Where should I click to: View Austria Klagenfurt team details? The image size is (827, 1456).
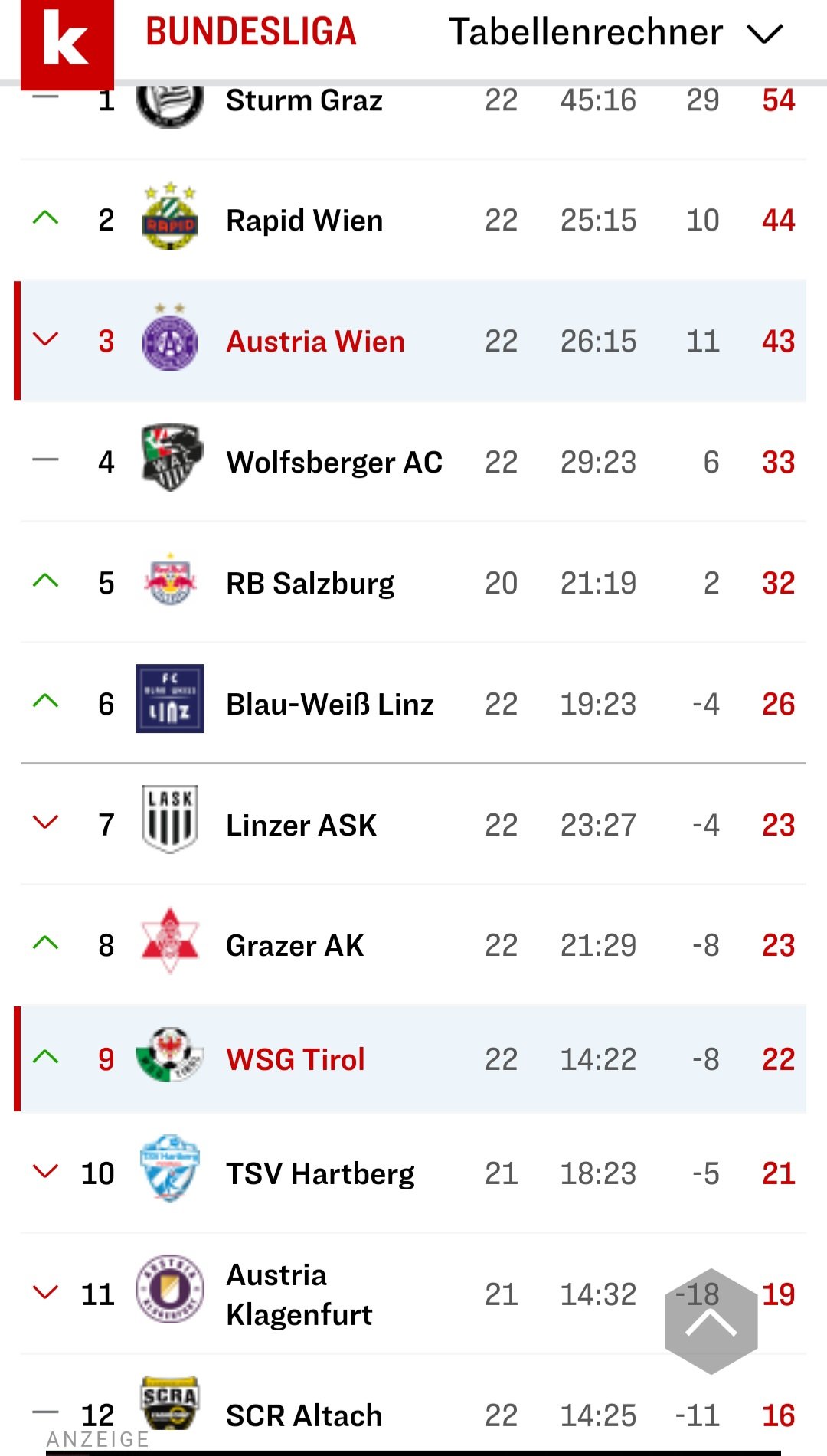click(299, 1294)
